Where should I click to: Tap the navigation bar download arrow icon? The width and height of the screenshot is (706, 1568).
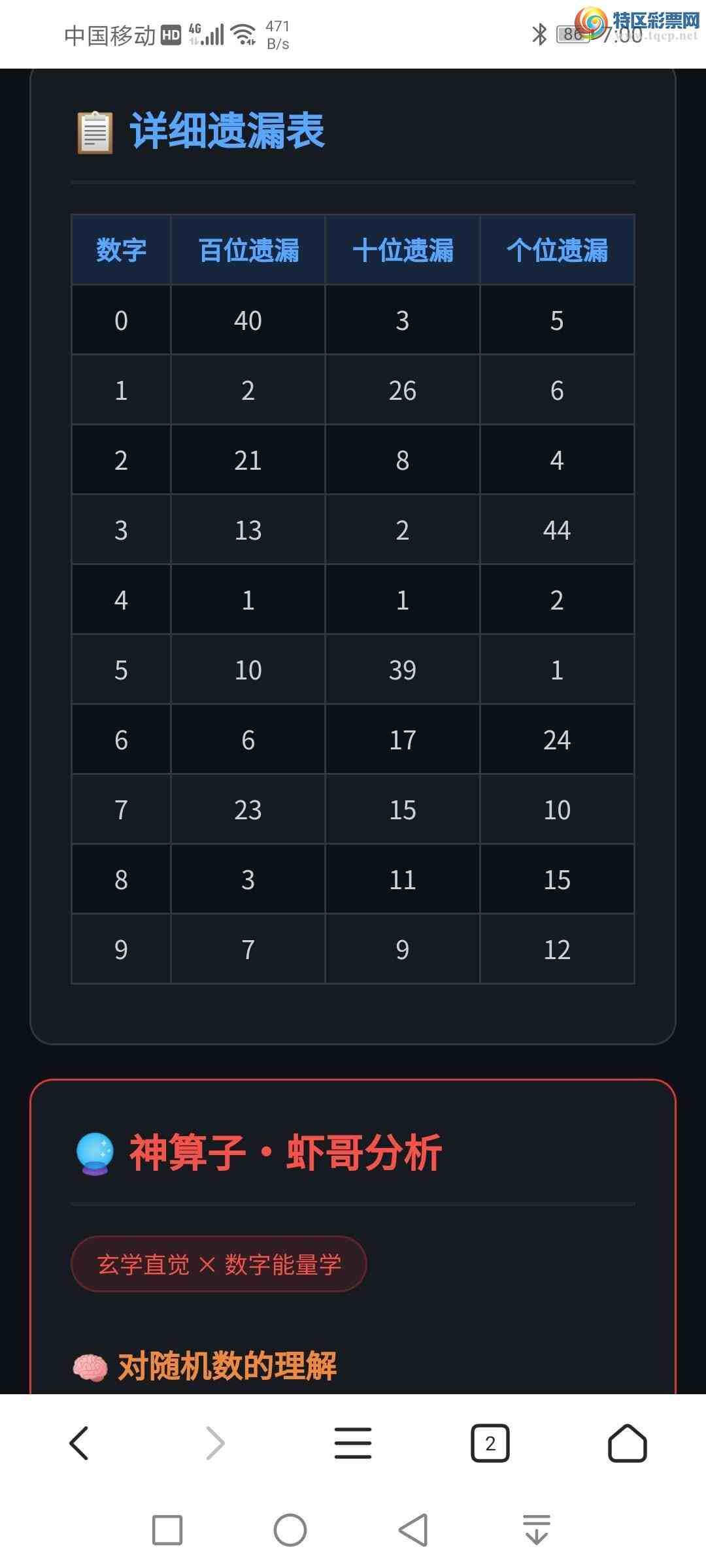[537, 1530]
